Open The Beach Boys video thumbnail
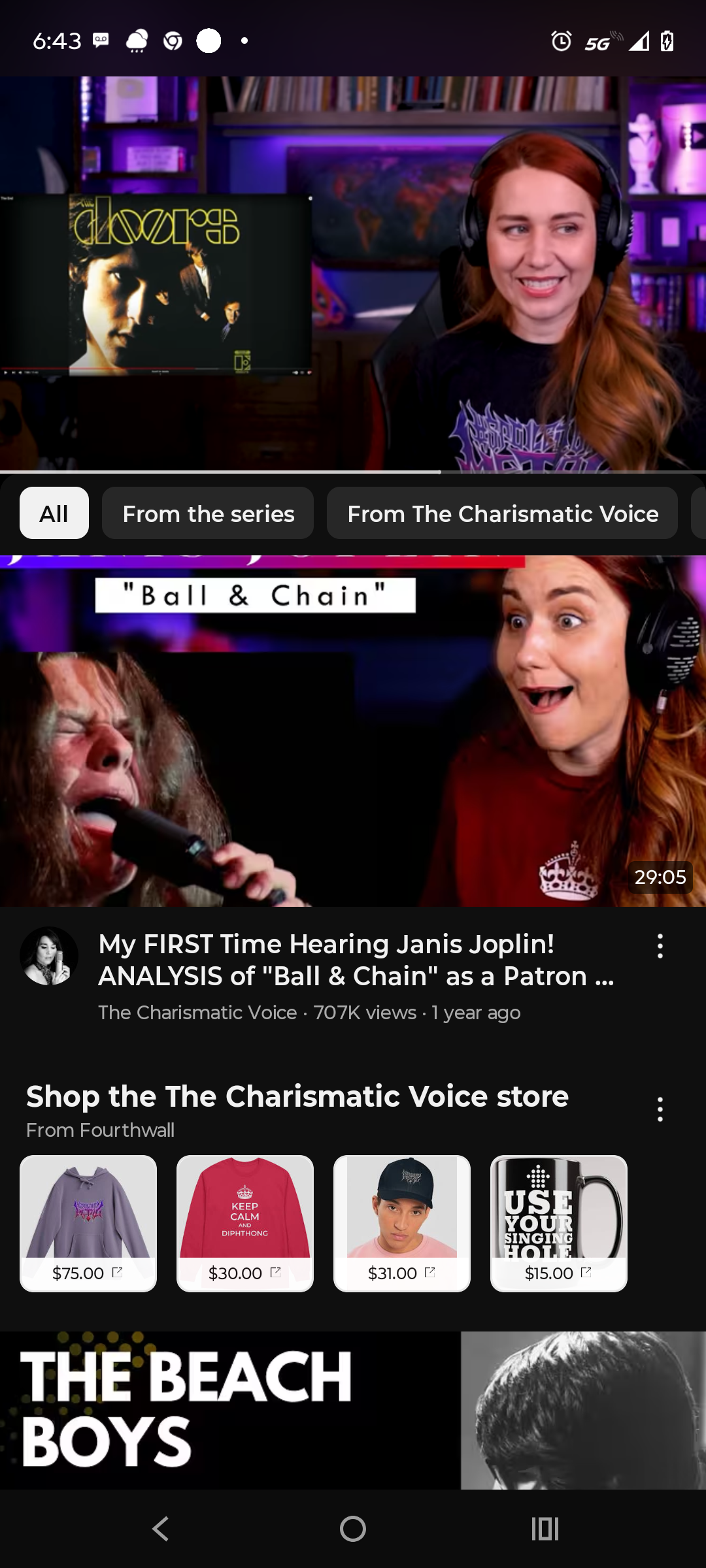Screen dimensions: 706x1568 click(x=353, y=1410)
